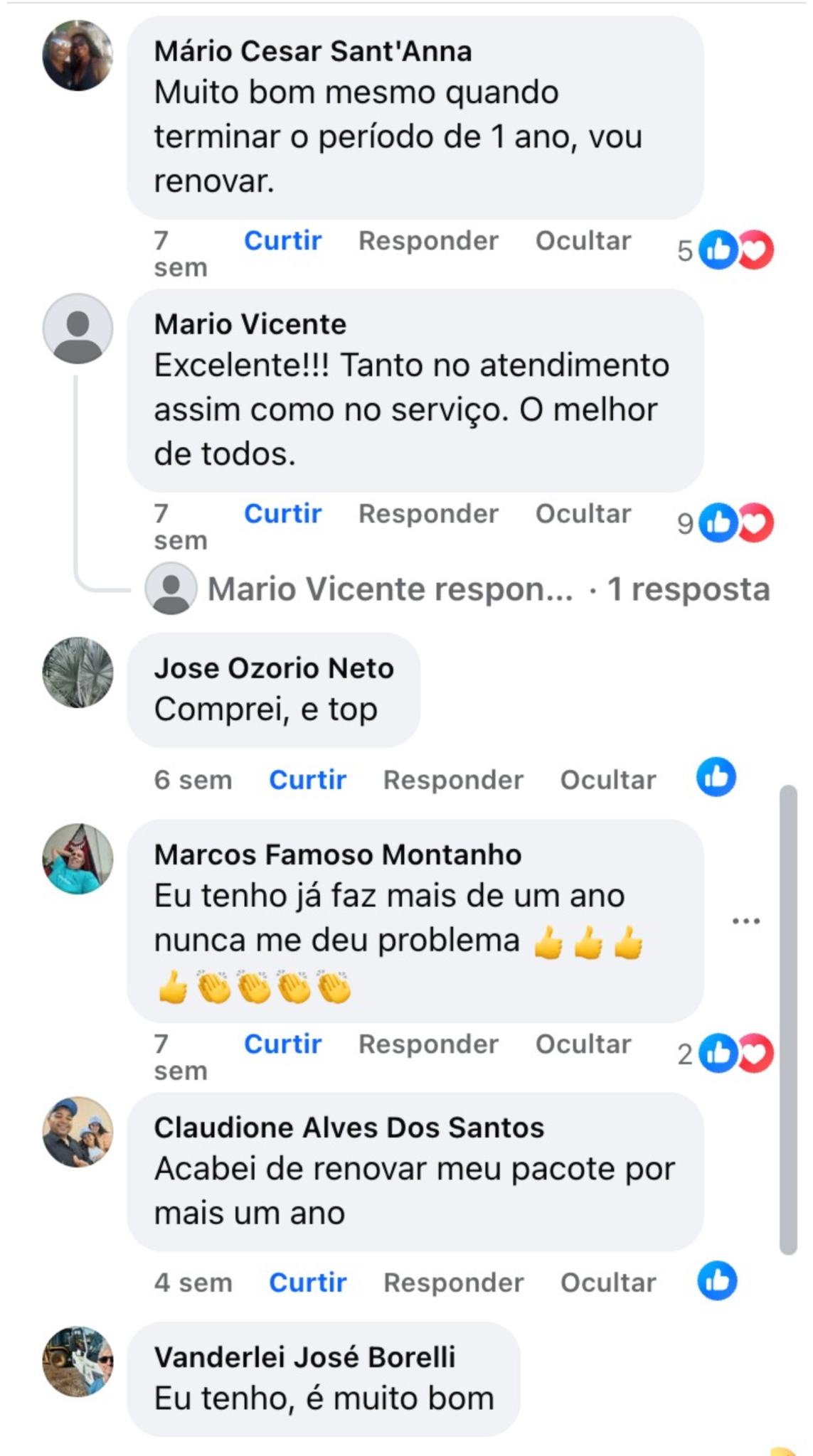Tap Responder under Mario Vicente's comment
Image resolution: width=813 pixels, height=1456 pixels.
tap(428, 513)
